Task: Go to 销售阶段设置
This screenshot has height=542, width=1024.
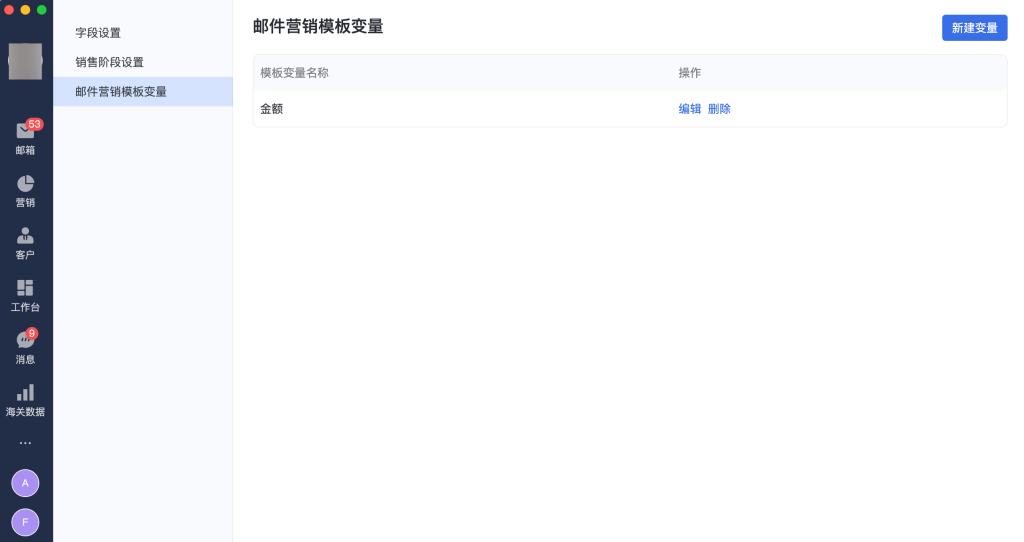Action: tap(109, 62)
